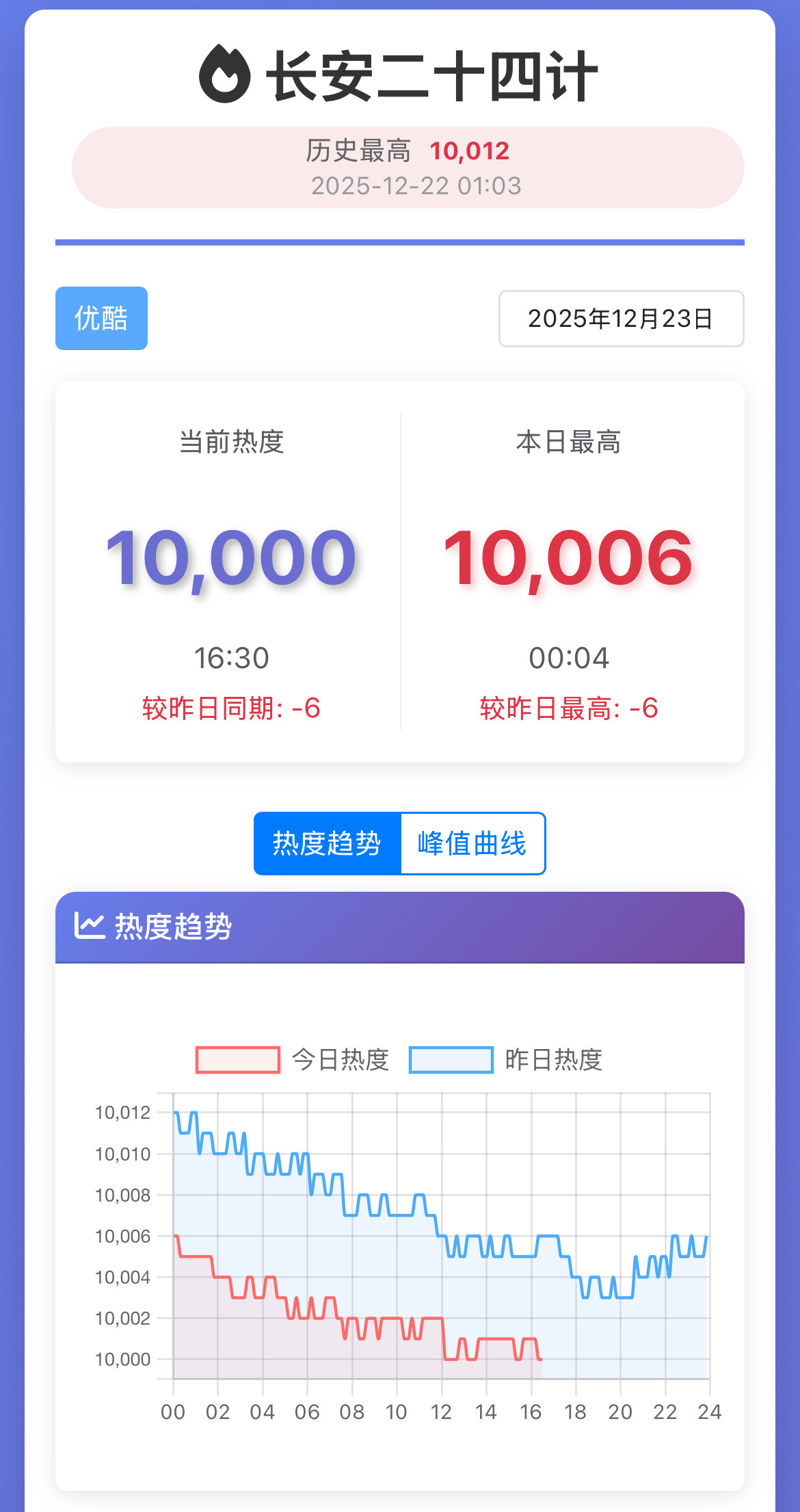Screen dimensions: 800x1512
Task: Open the date picker showing 2025年12月23日
Action: (621, 319)
